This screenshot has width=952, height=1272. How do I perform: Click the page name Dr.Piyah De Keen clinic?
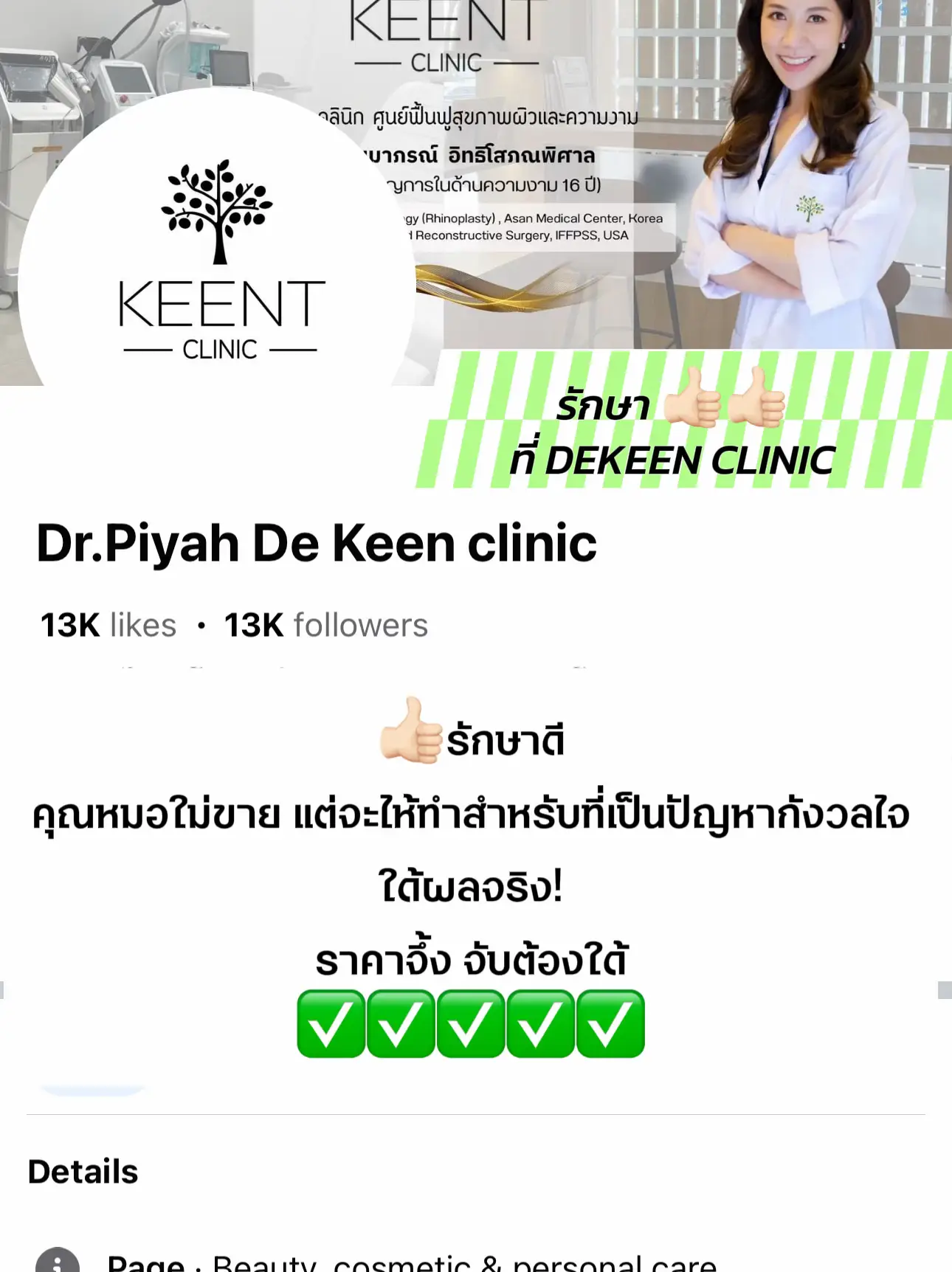pos(319,543)
